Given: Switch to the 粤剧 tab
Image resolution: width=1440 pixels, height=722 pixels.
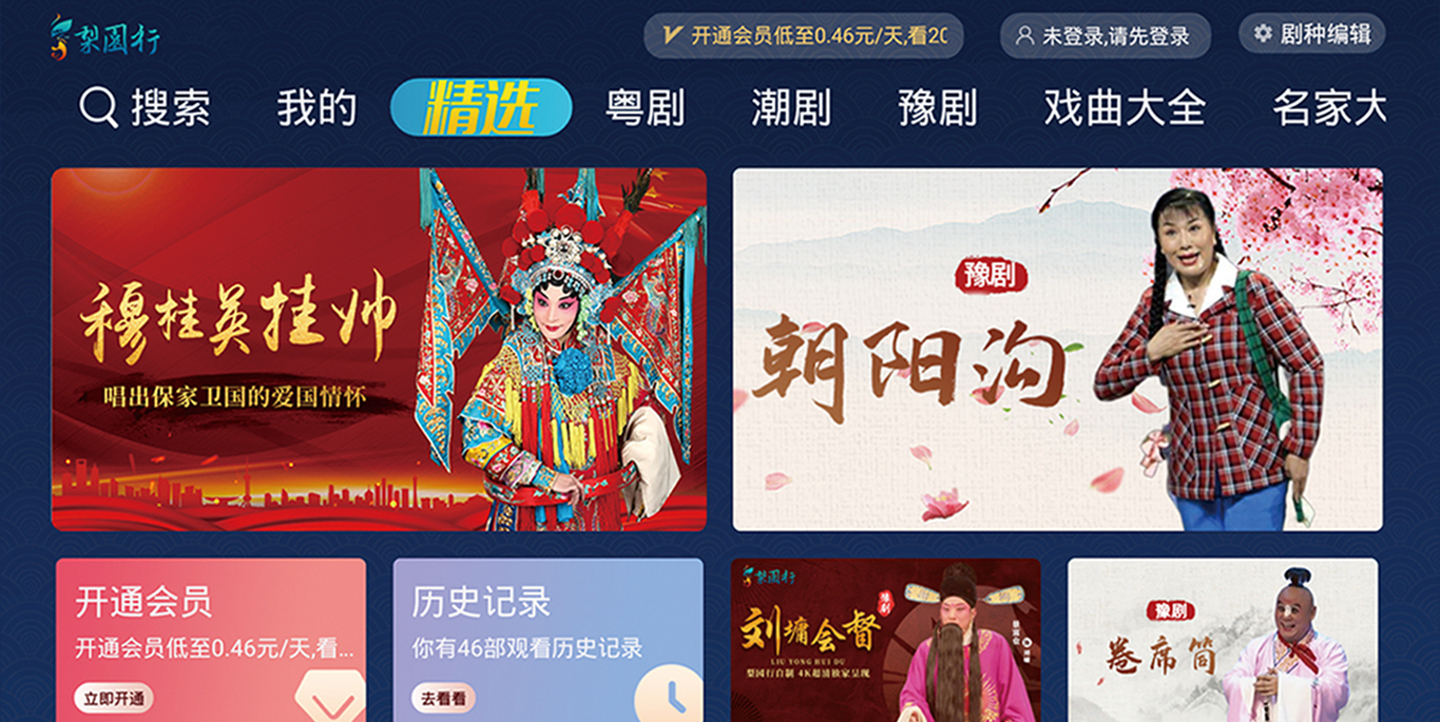Looking at the screenshot, I should 645,108.
